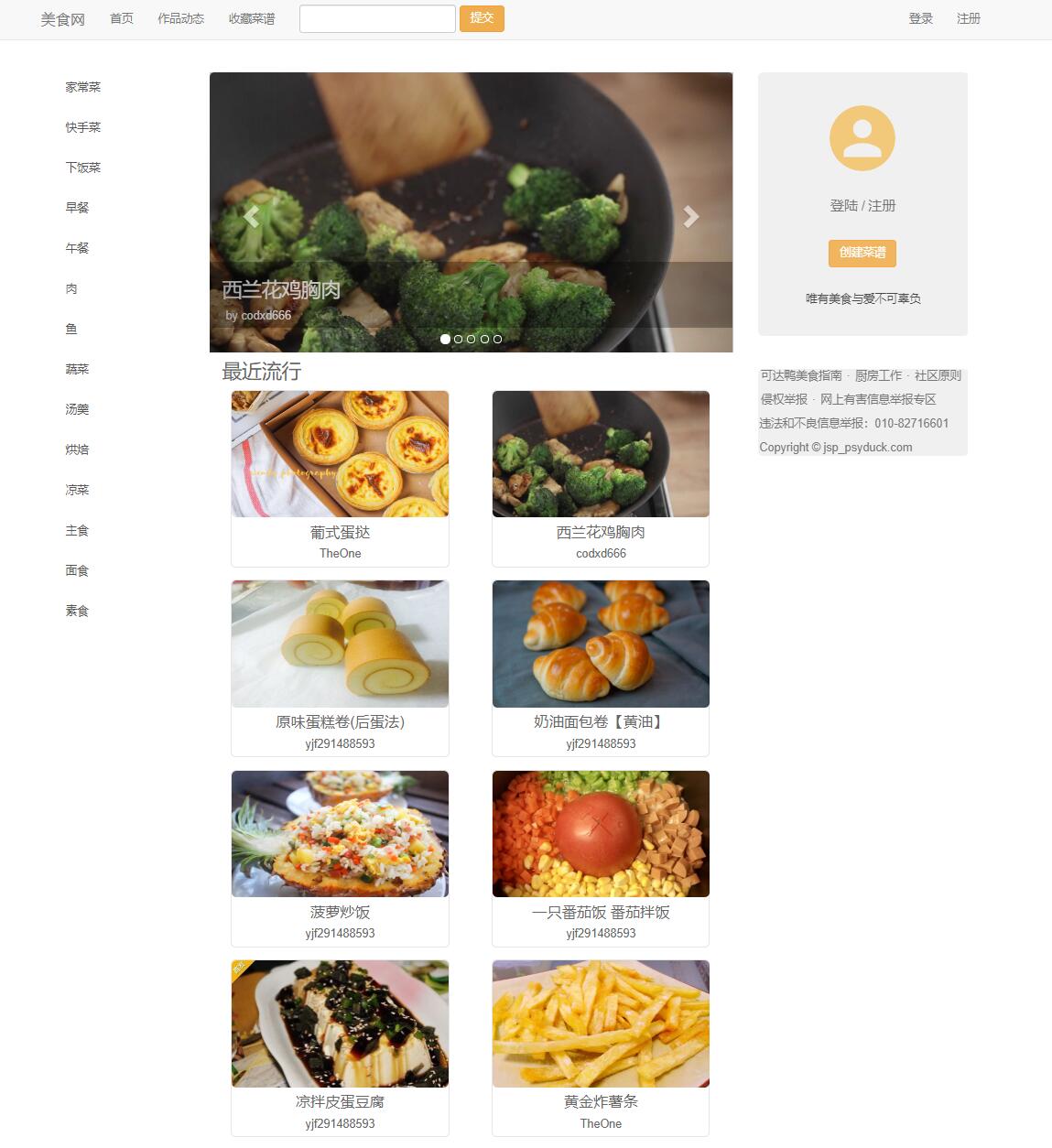Click the user avatar icon
Screen dimensions: 1052x1148
coord(862,137)
